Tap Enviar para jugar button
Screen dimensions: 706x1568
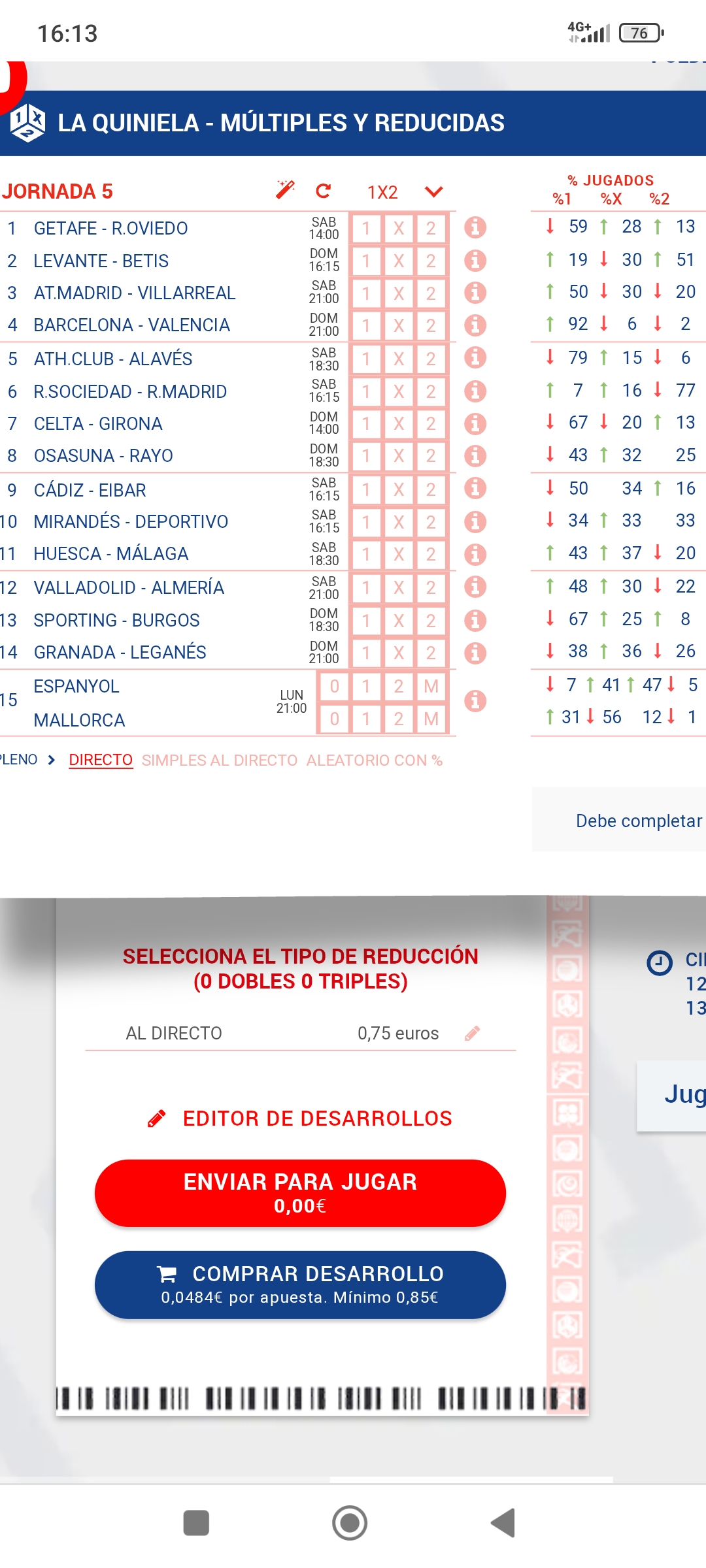pyautogui.click(x=301, y=1193)
